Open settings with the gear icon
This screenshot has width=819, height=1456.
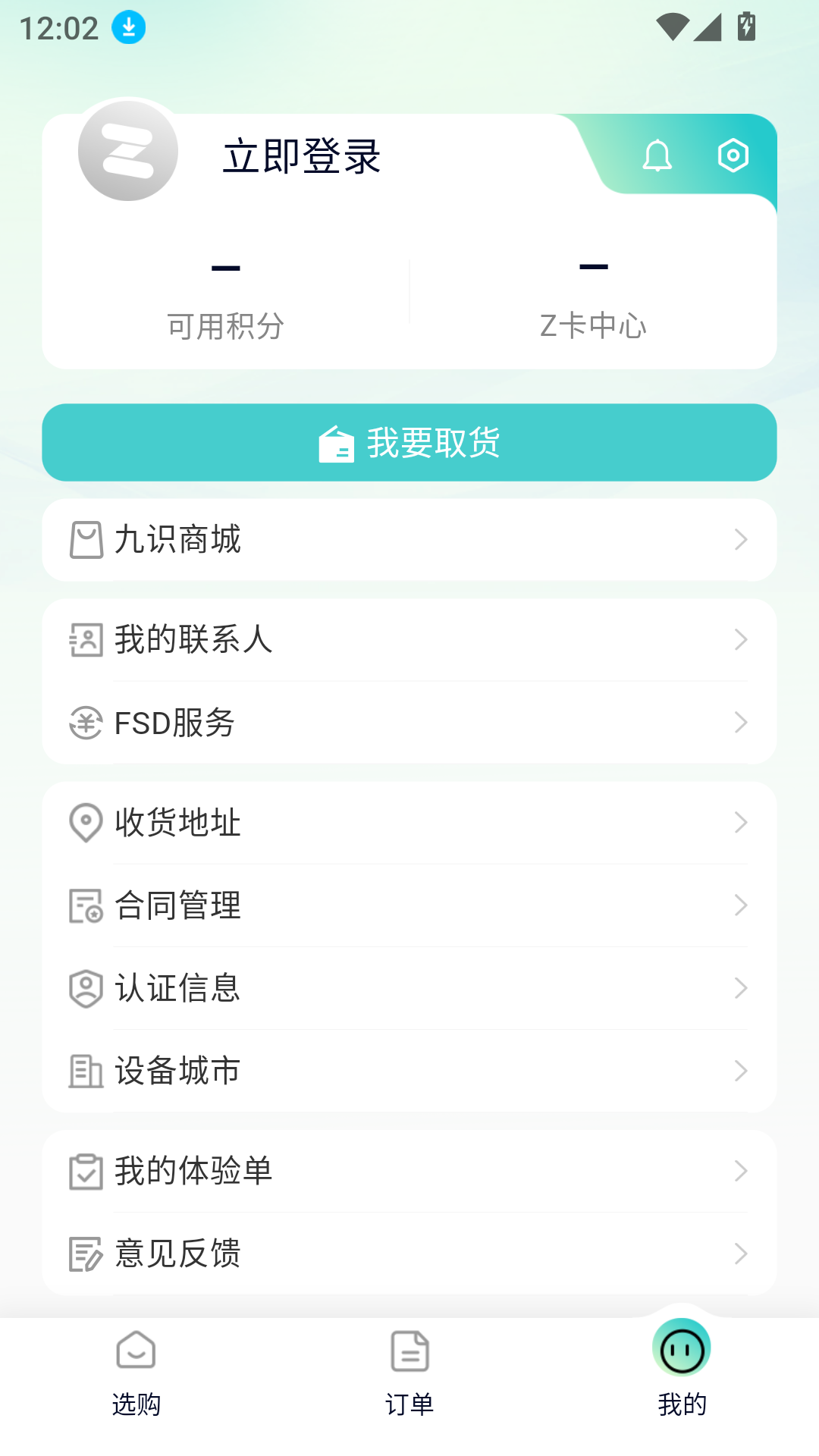[x=733, y=156]
